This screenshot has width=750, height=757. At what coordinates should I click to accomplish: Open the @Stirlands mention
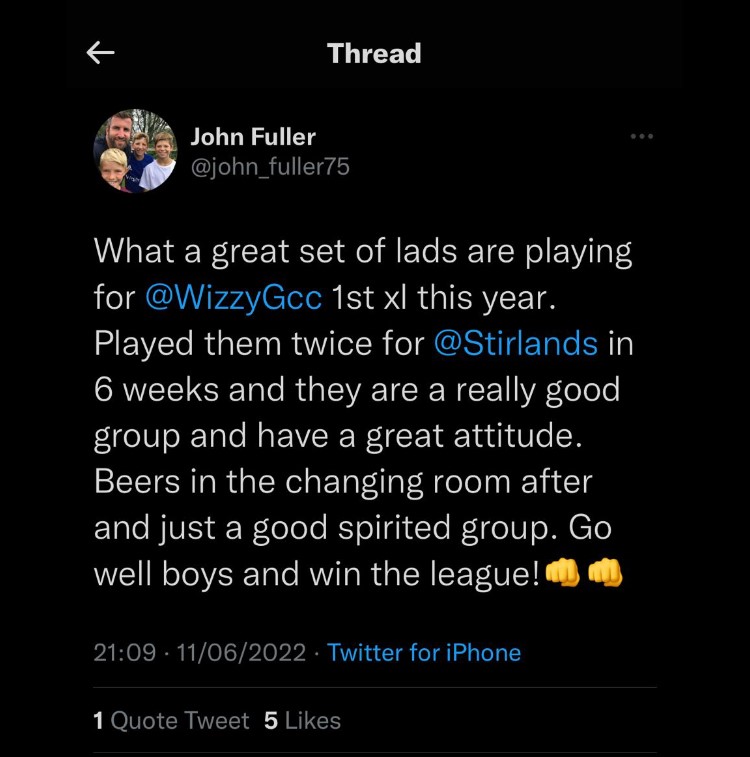515,343
